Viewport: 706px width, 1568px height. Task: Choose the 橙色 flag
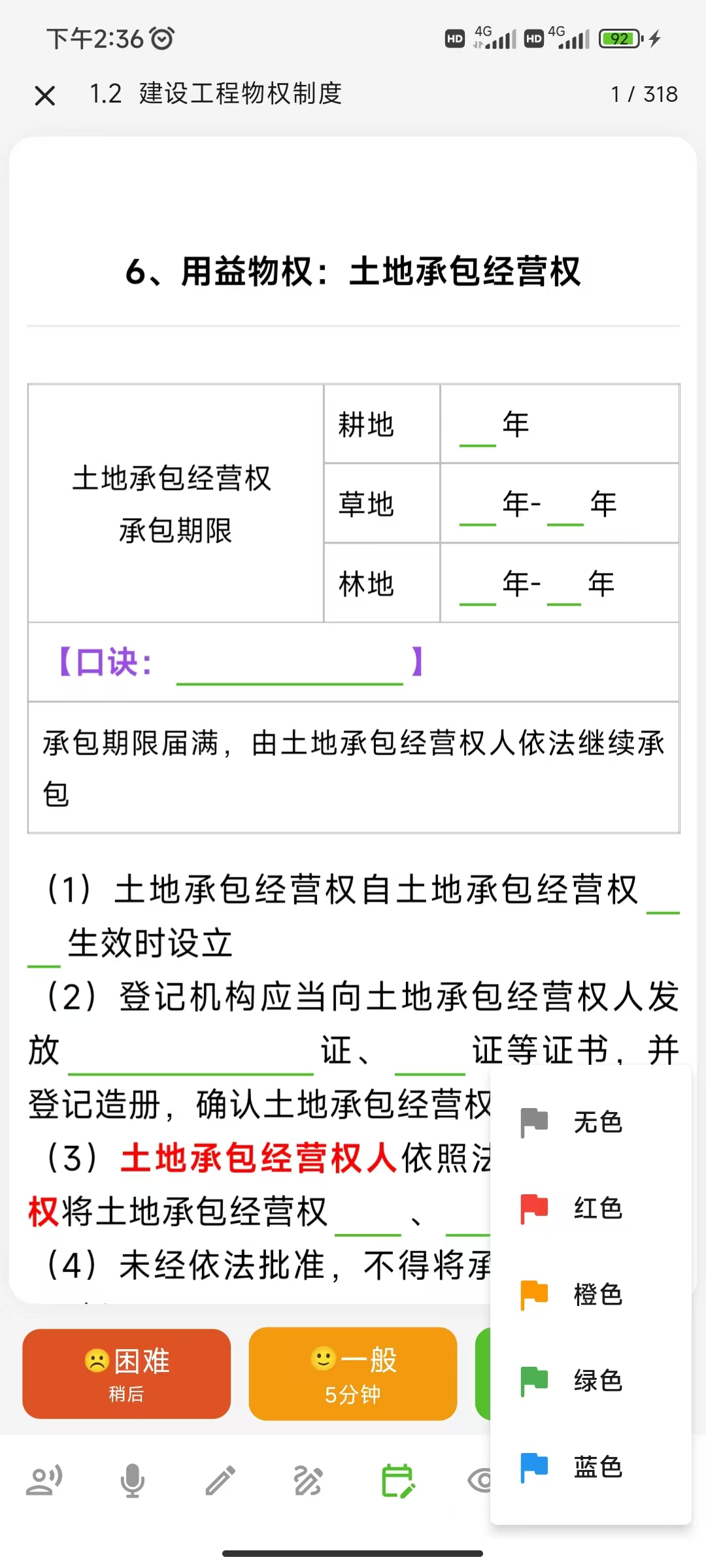pos(591,1294)
